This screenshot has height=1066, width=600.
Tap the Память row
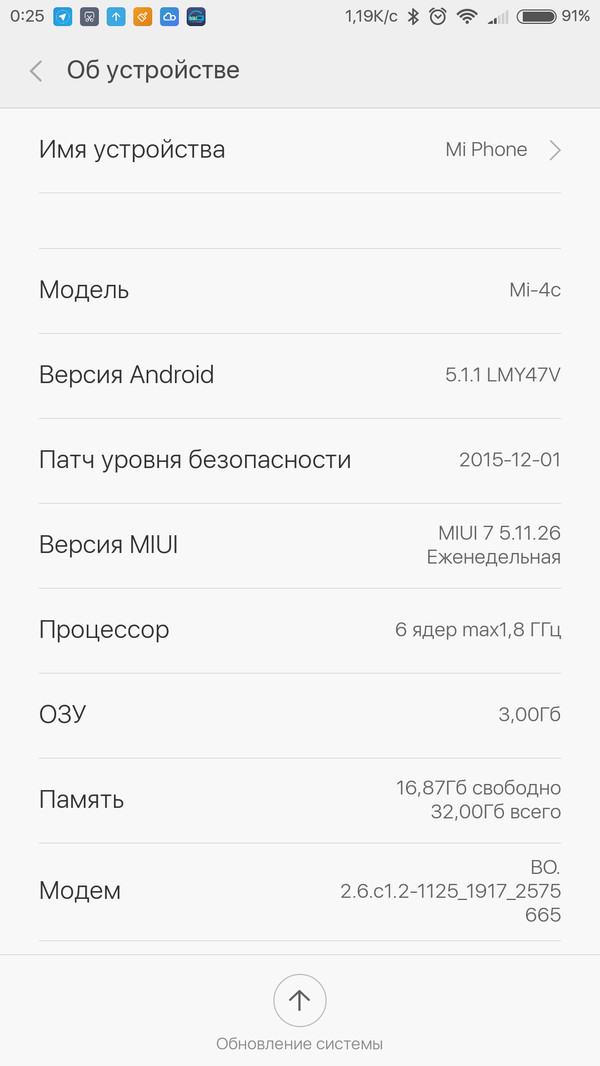[300, 800]
